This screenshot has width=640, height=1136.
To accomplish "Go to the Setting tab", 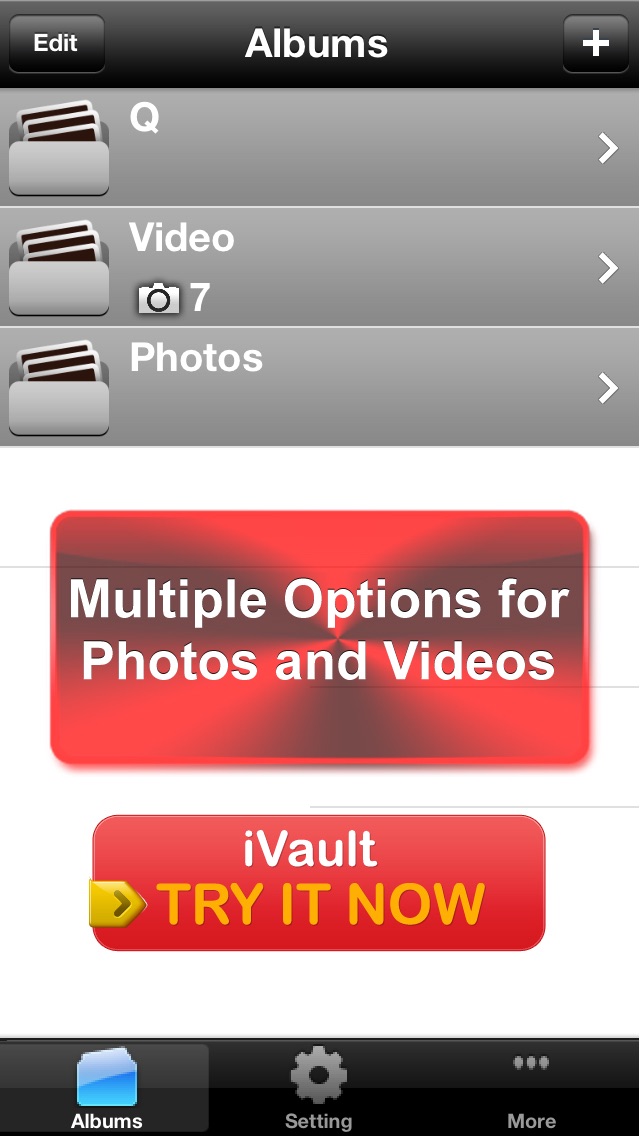I will 318,1090.
